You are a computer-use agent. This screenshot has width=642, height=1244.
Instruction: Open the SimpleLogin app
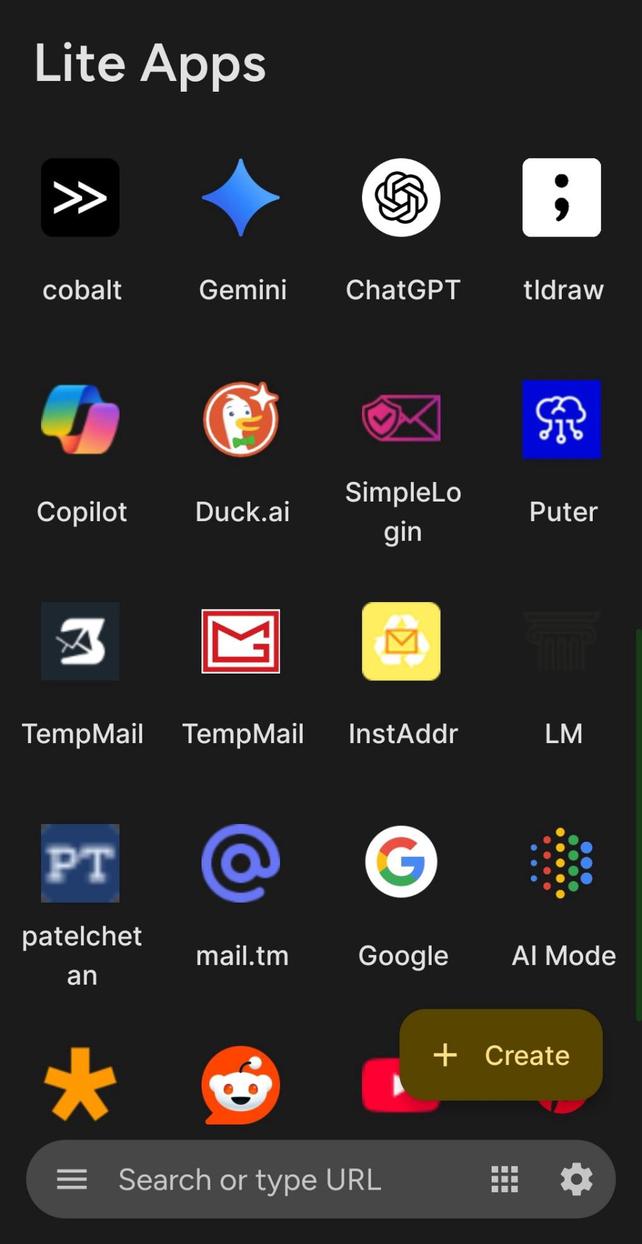[x=401, y=419]
